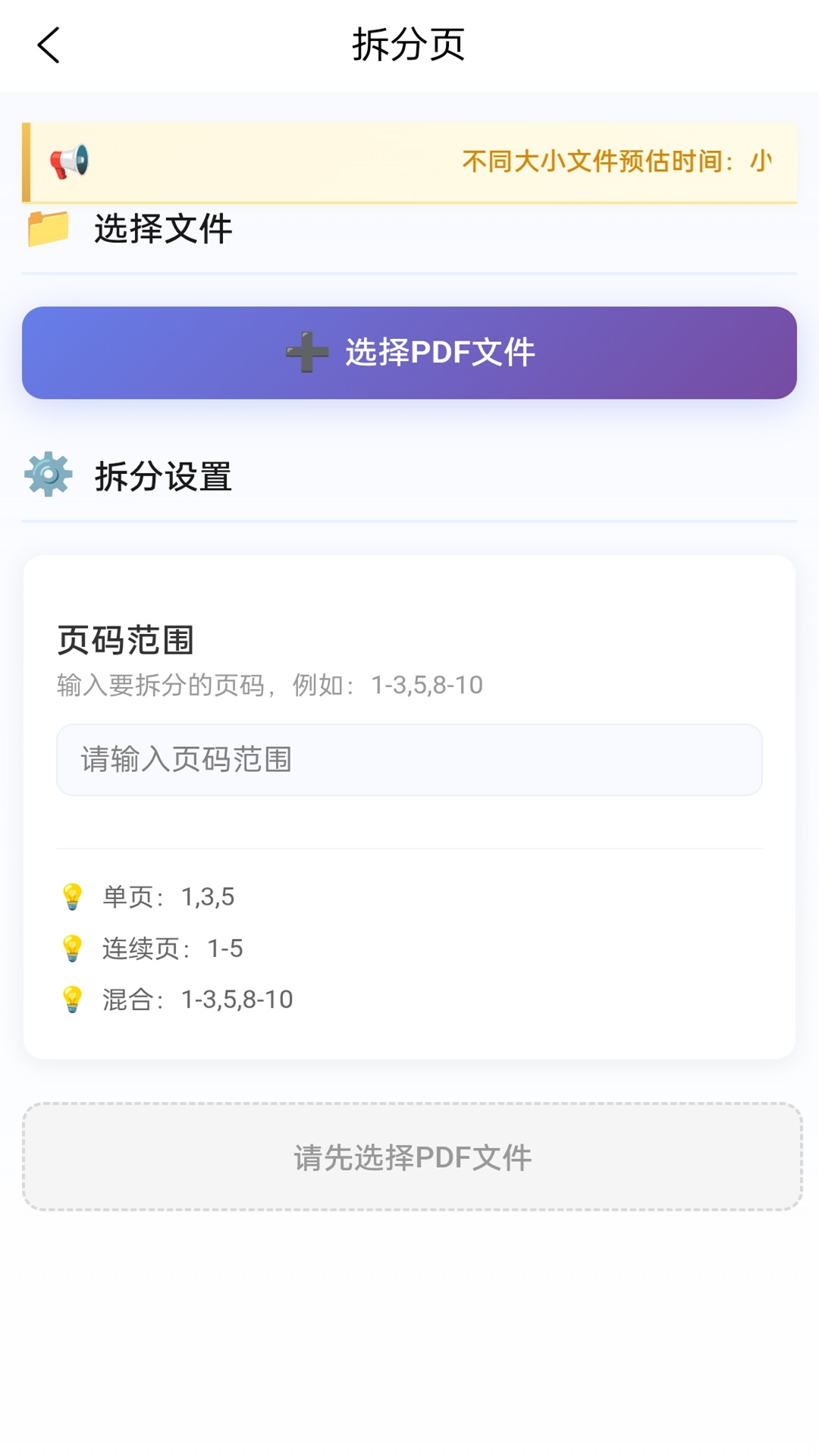Click the 混合 example 1-3,5,8-10
The image size is (819, 1456).
236,999
